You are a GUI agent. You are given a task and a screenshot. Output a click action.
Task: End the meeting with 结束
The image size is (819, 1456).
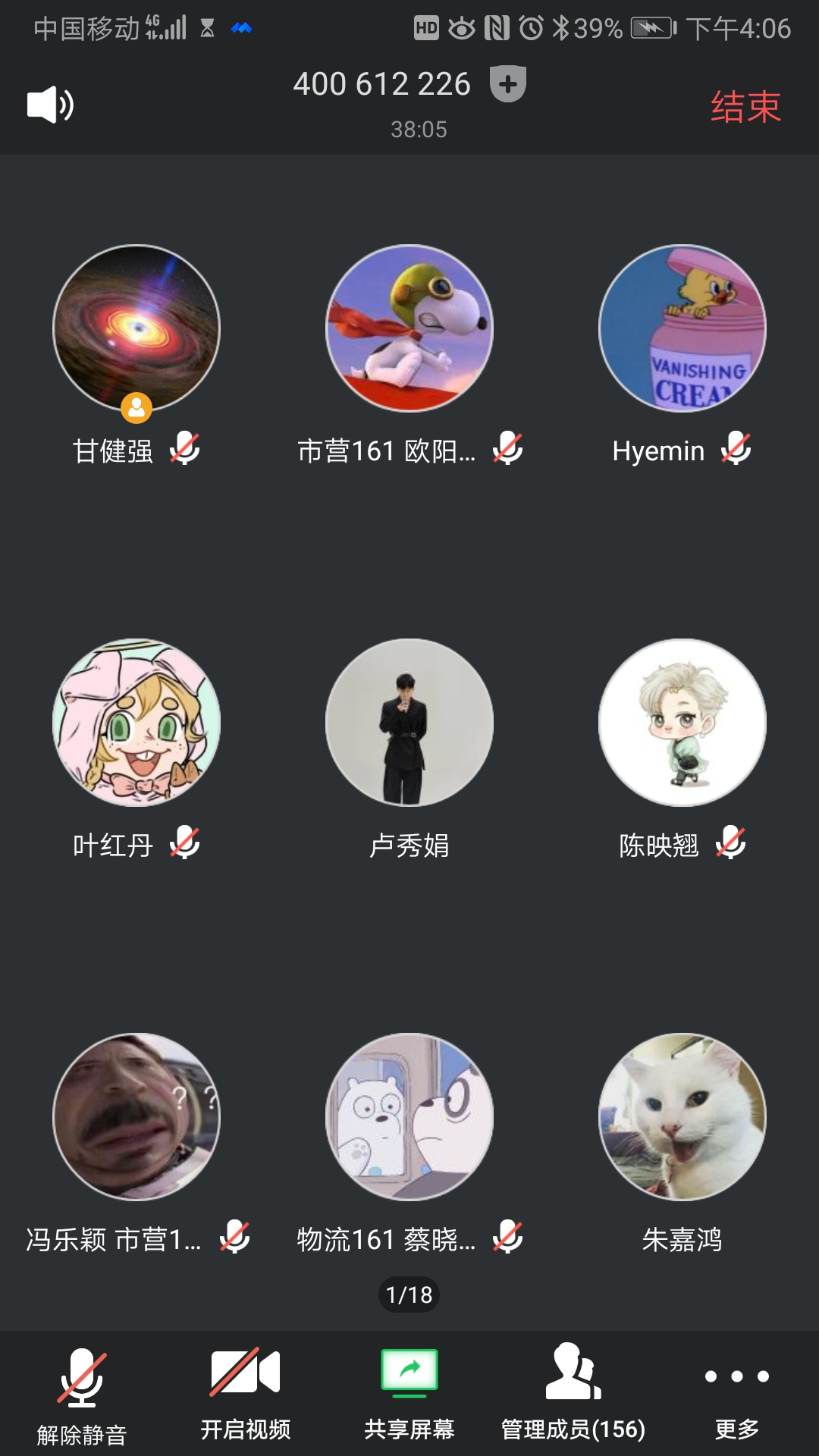click(745, 106)
